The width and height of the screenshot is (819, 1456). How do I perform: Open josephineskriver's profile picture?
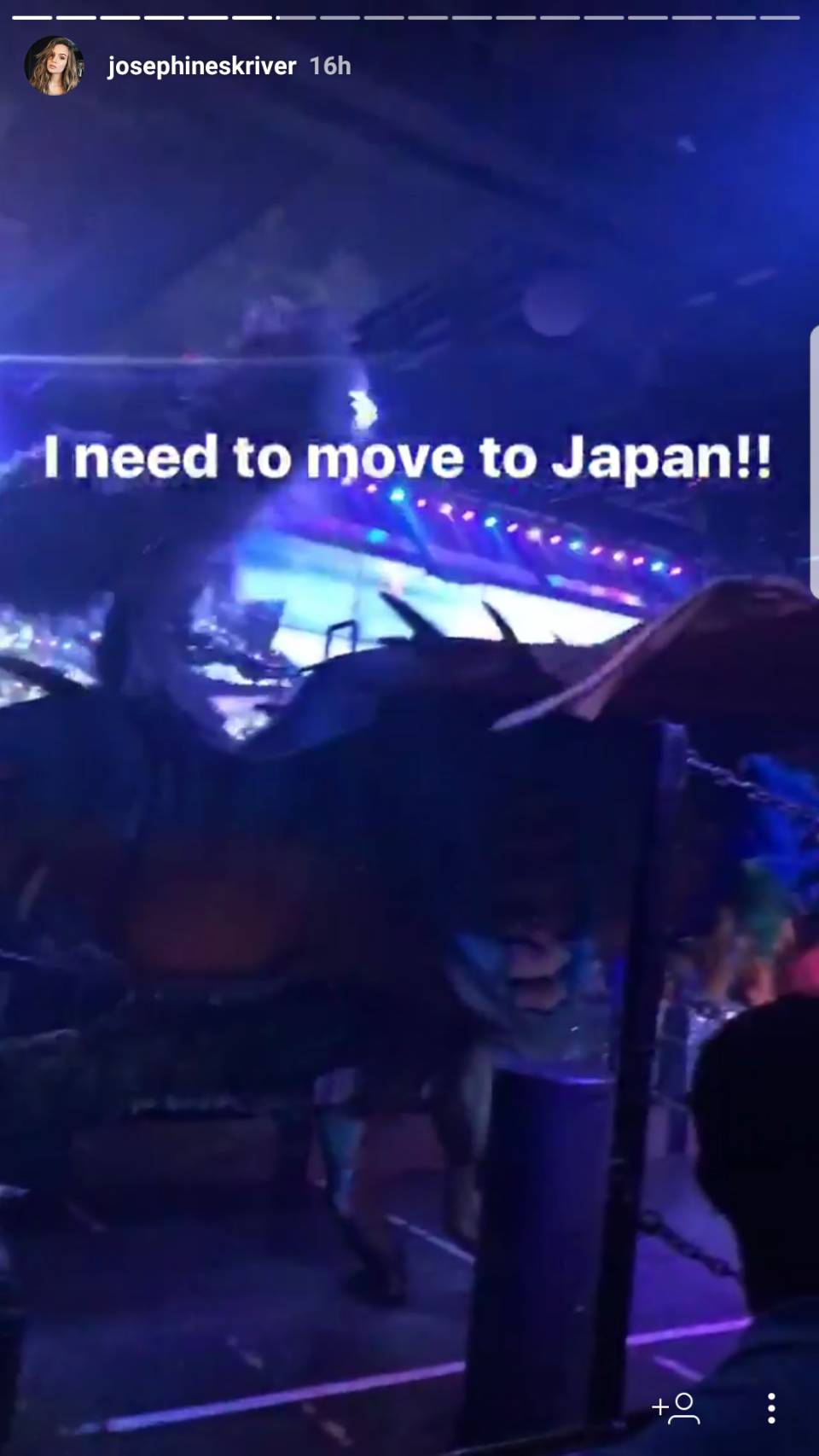(55, 66)
